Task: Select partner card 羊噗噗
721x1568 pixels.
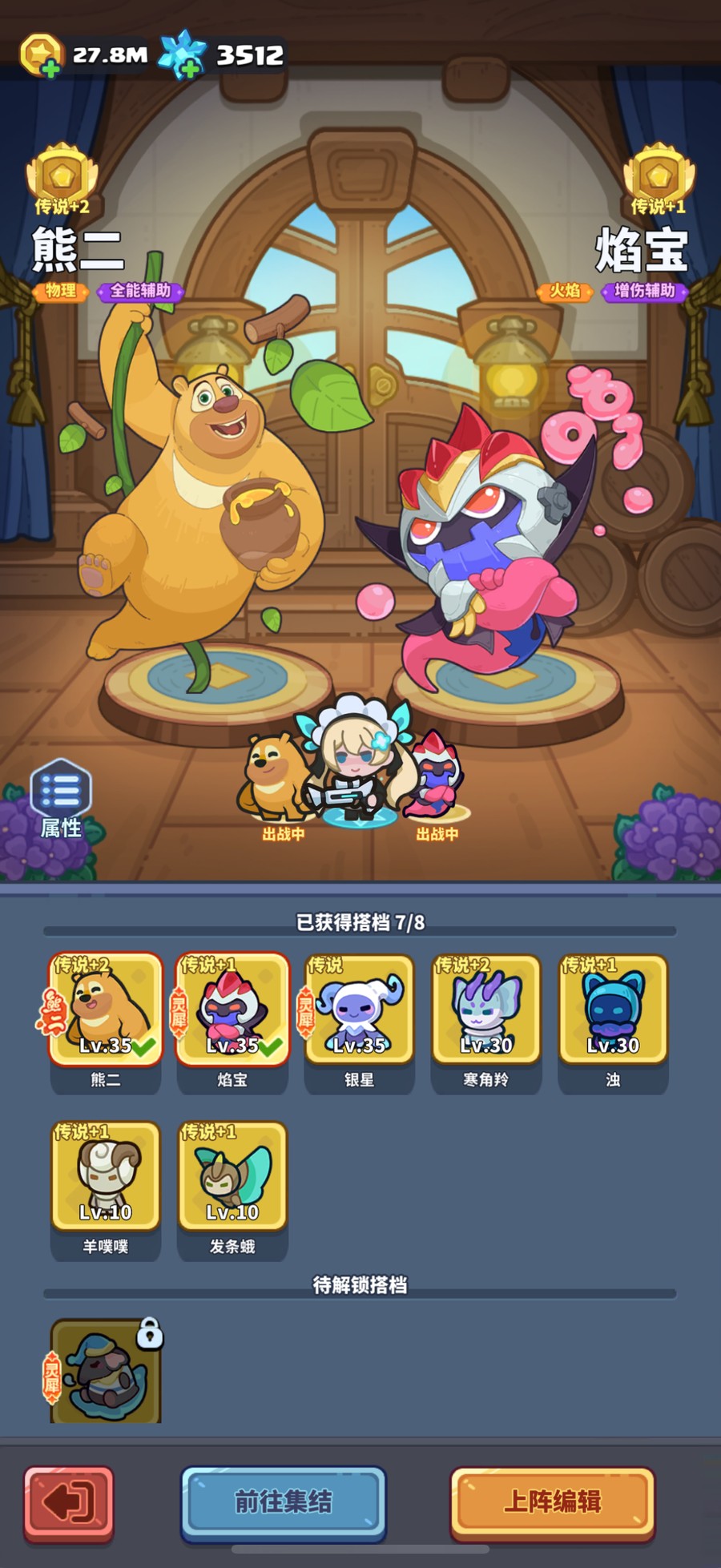Action: point(106,1178)
